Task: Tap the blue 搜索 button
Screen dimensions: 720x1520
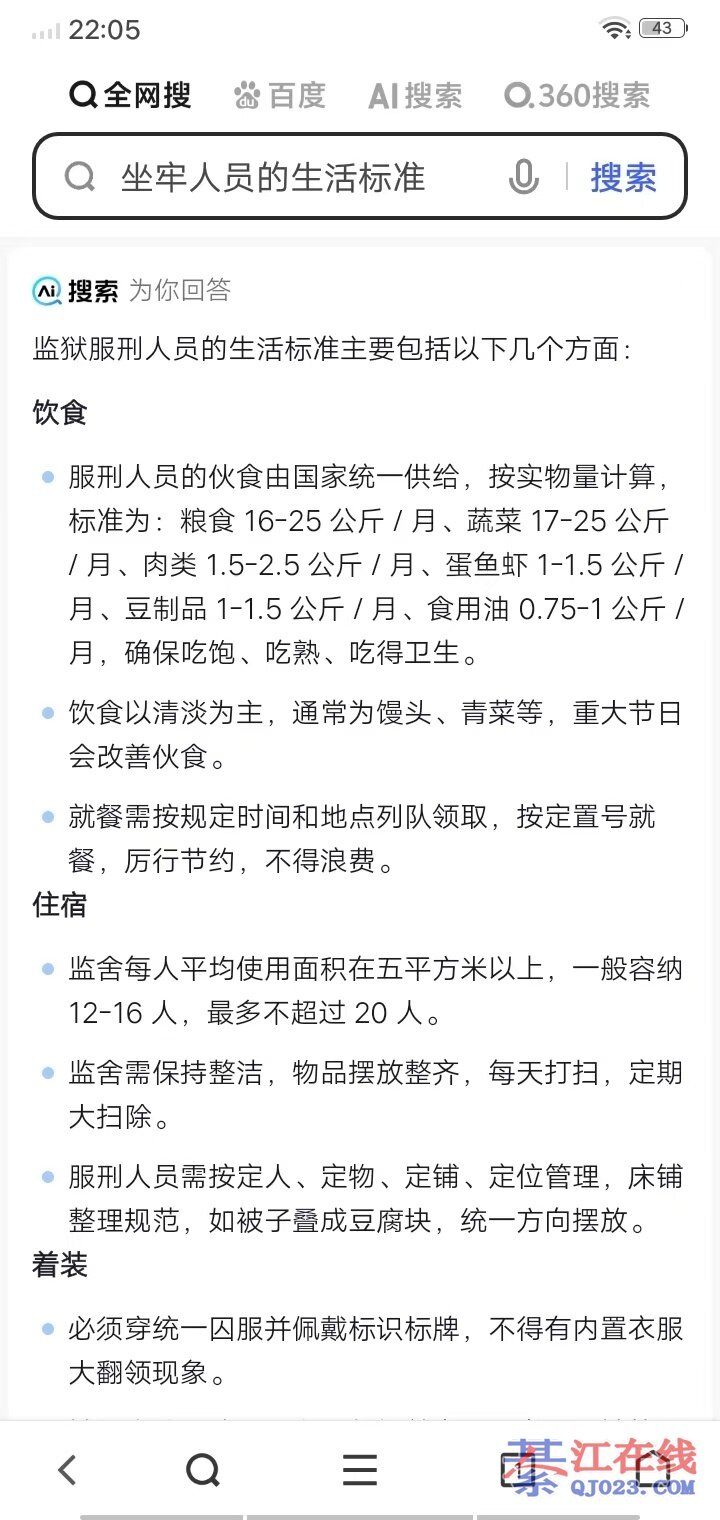Action: pyautogui.click(x=623, y=178)
